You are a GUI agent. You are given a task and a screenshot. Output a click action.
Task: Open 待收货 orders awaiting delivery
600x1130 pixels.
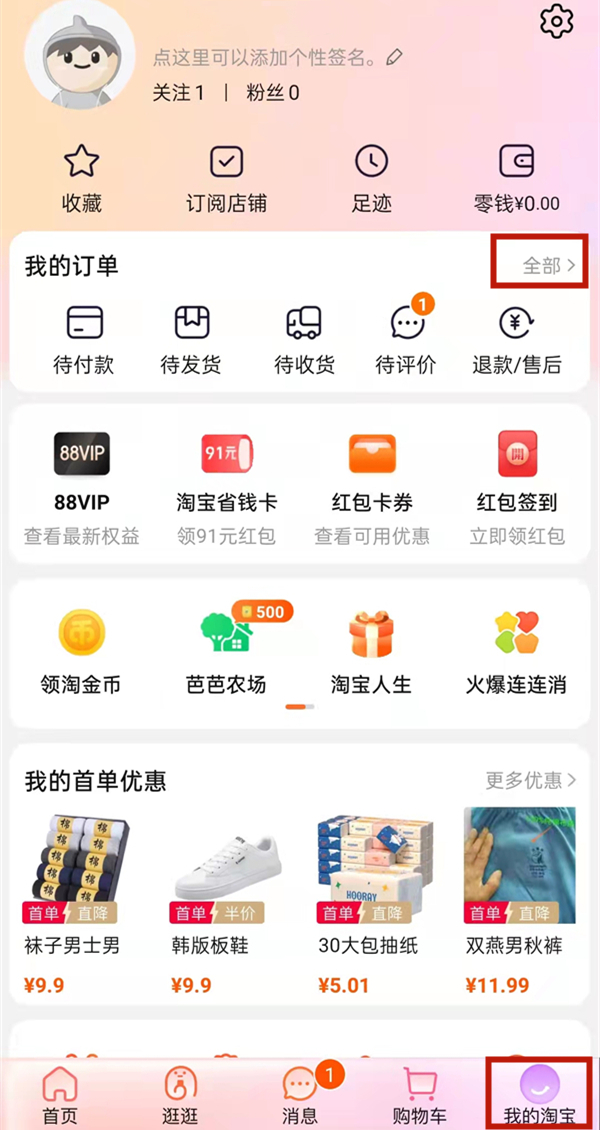pos(304,340)
